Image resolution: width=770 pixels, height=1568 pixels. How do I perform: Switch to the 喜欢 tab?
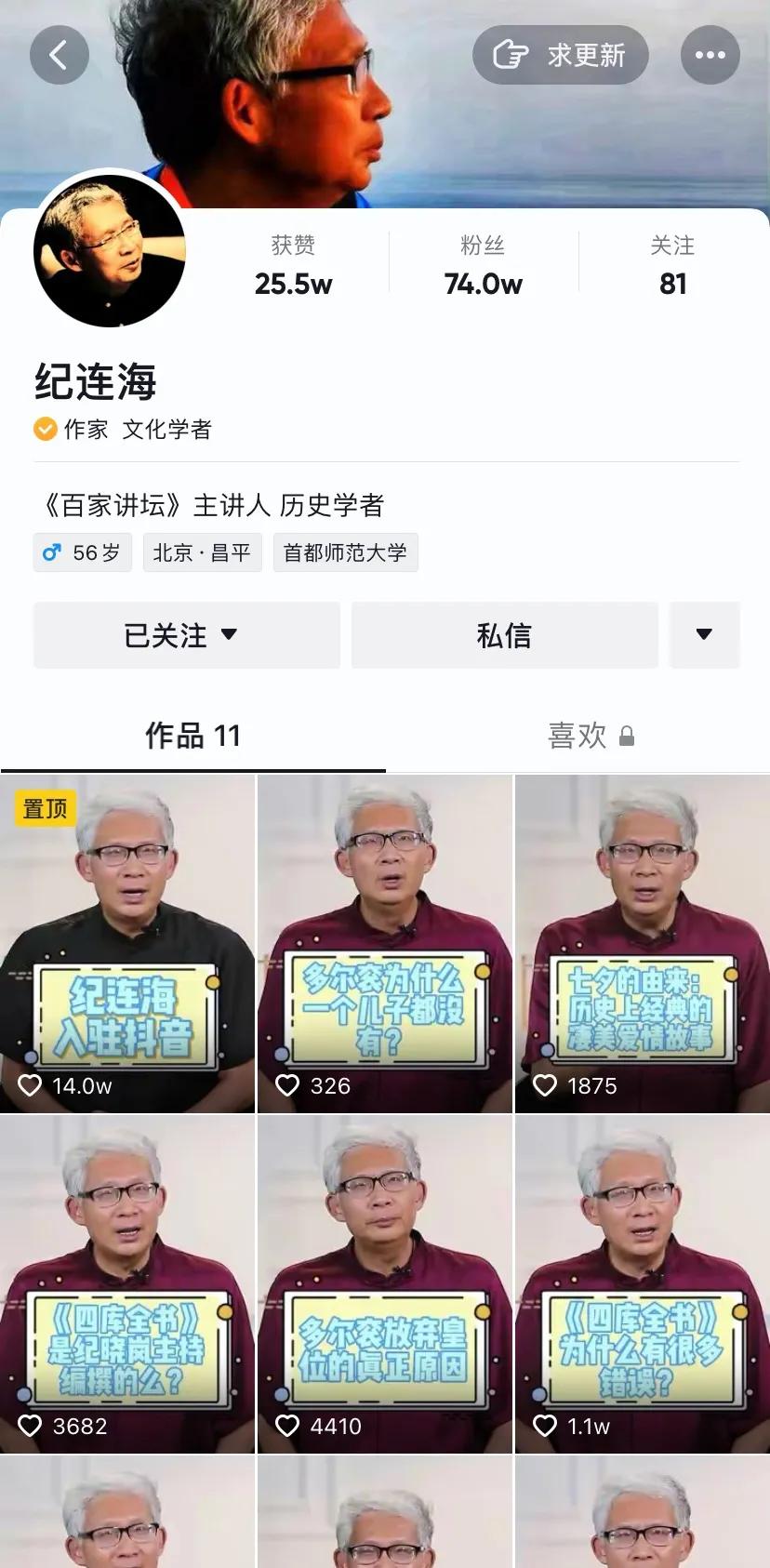(x=577, y=736)
